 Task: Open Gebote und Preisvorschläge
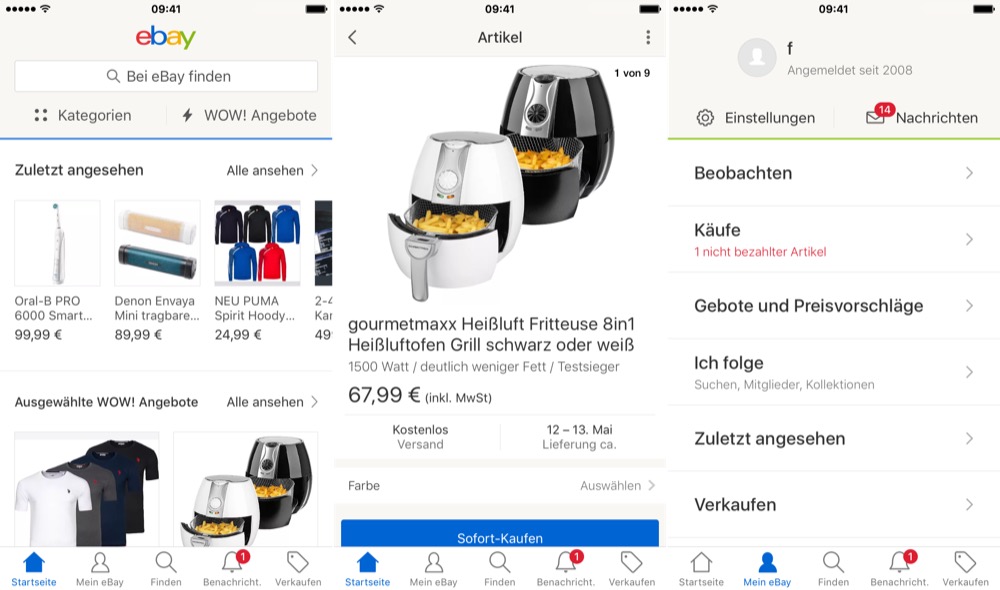point(833,306)
